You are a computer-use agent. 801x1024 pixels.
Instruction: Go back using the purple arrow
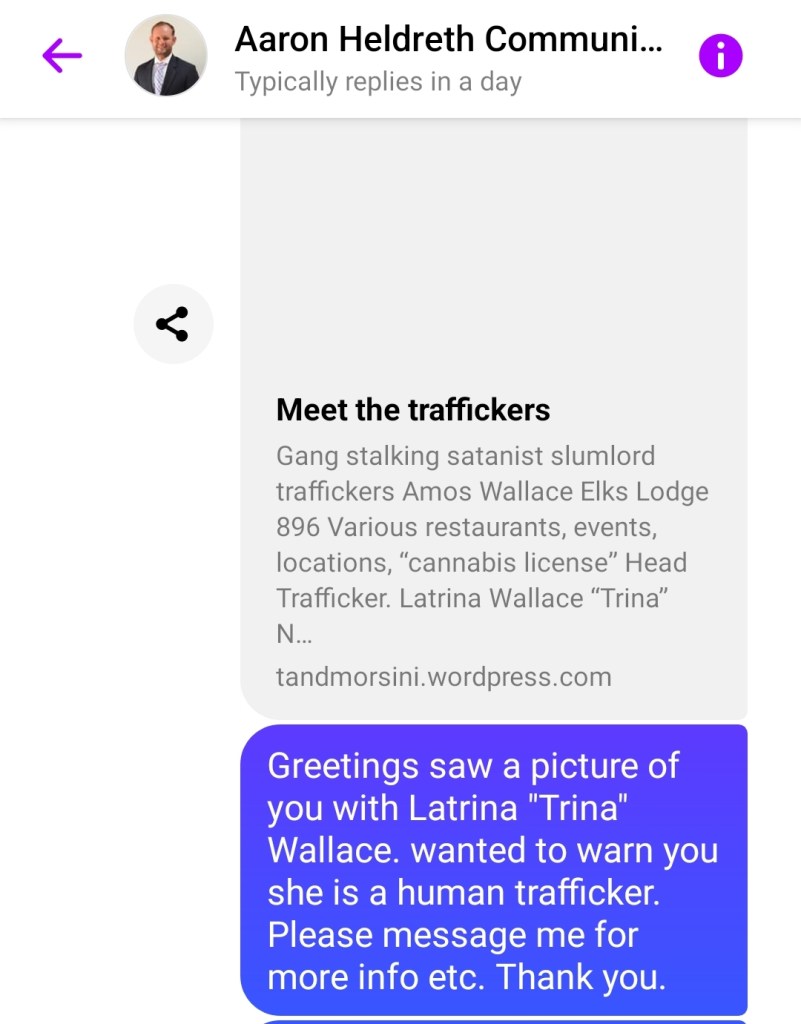coord(62,56)
